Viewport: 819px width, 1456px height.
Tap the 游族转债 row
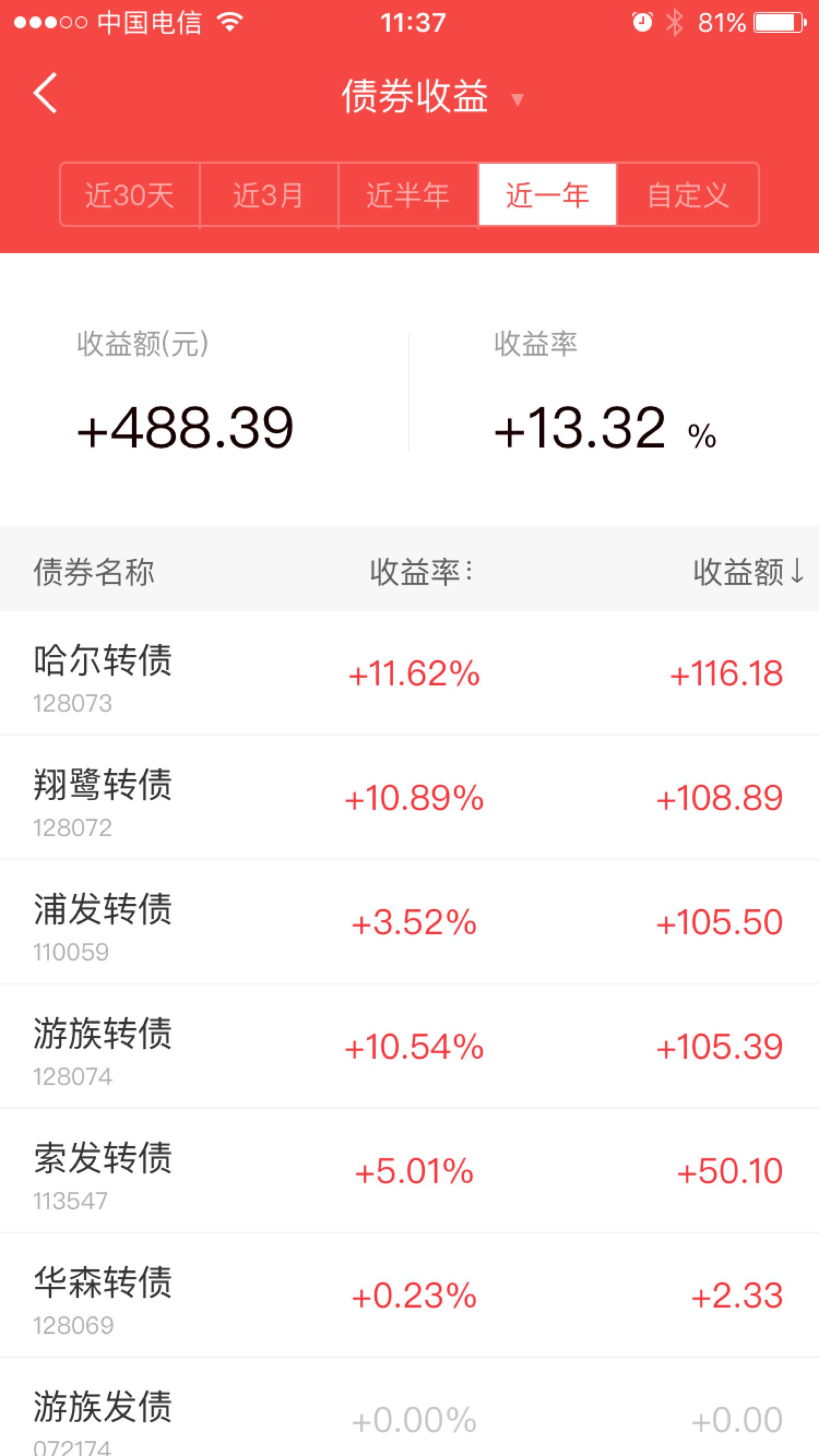410,1047
